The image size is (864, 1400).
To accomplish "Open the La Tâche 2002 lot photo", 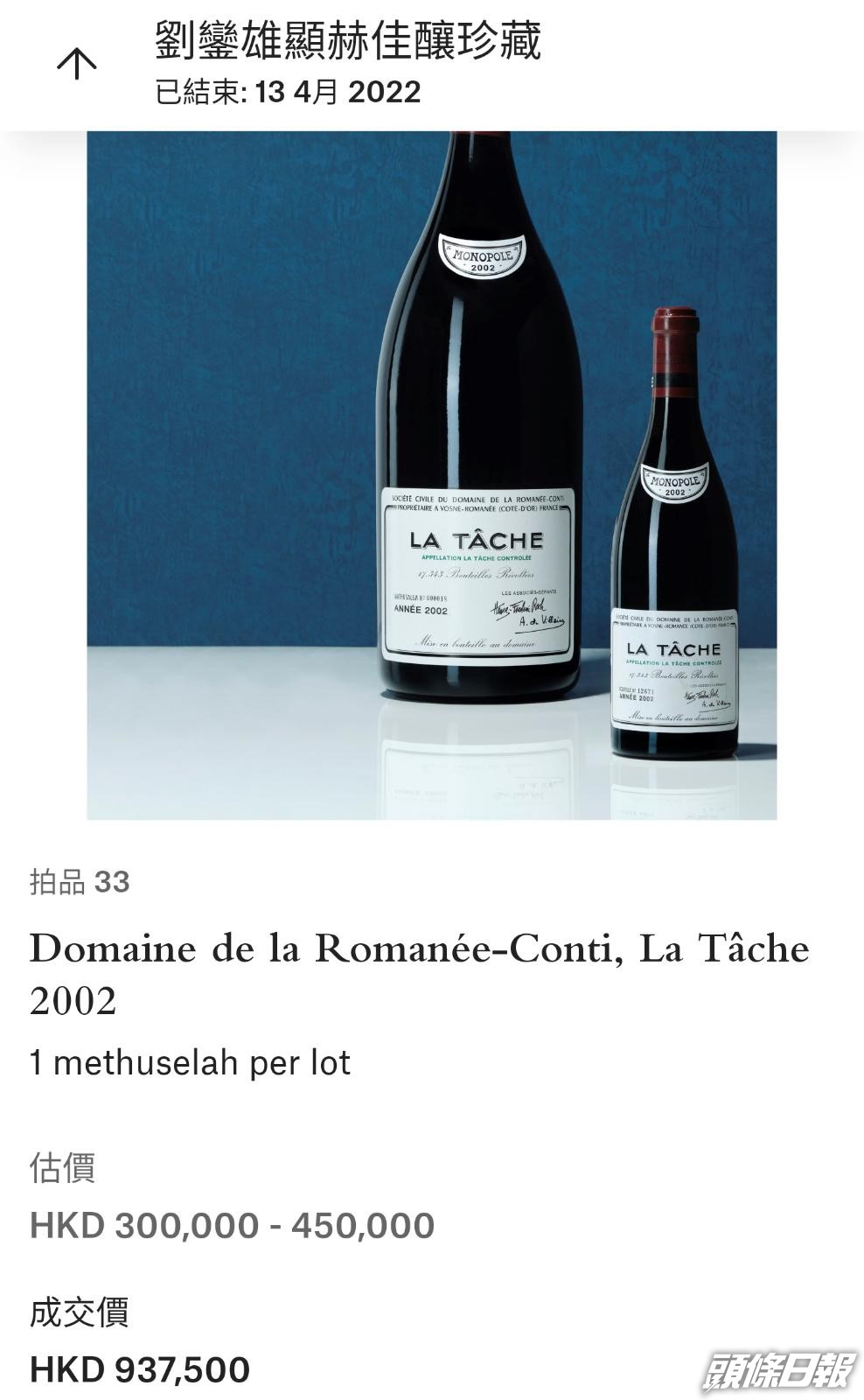I will [432, 475].
